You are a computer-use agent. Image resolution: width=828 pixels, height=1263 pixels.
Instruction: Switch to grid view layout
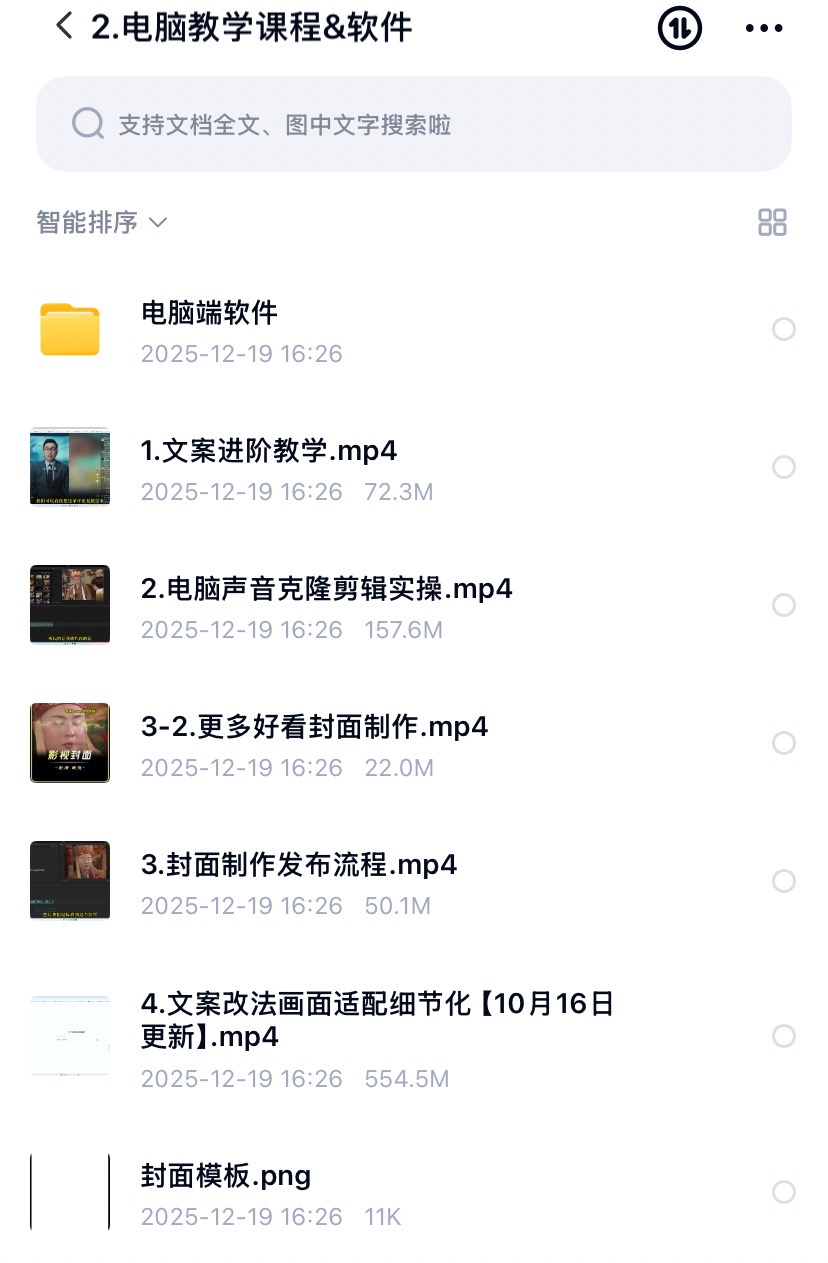(772, 223)
